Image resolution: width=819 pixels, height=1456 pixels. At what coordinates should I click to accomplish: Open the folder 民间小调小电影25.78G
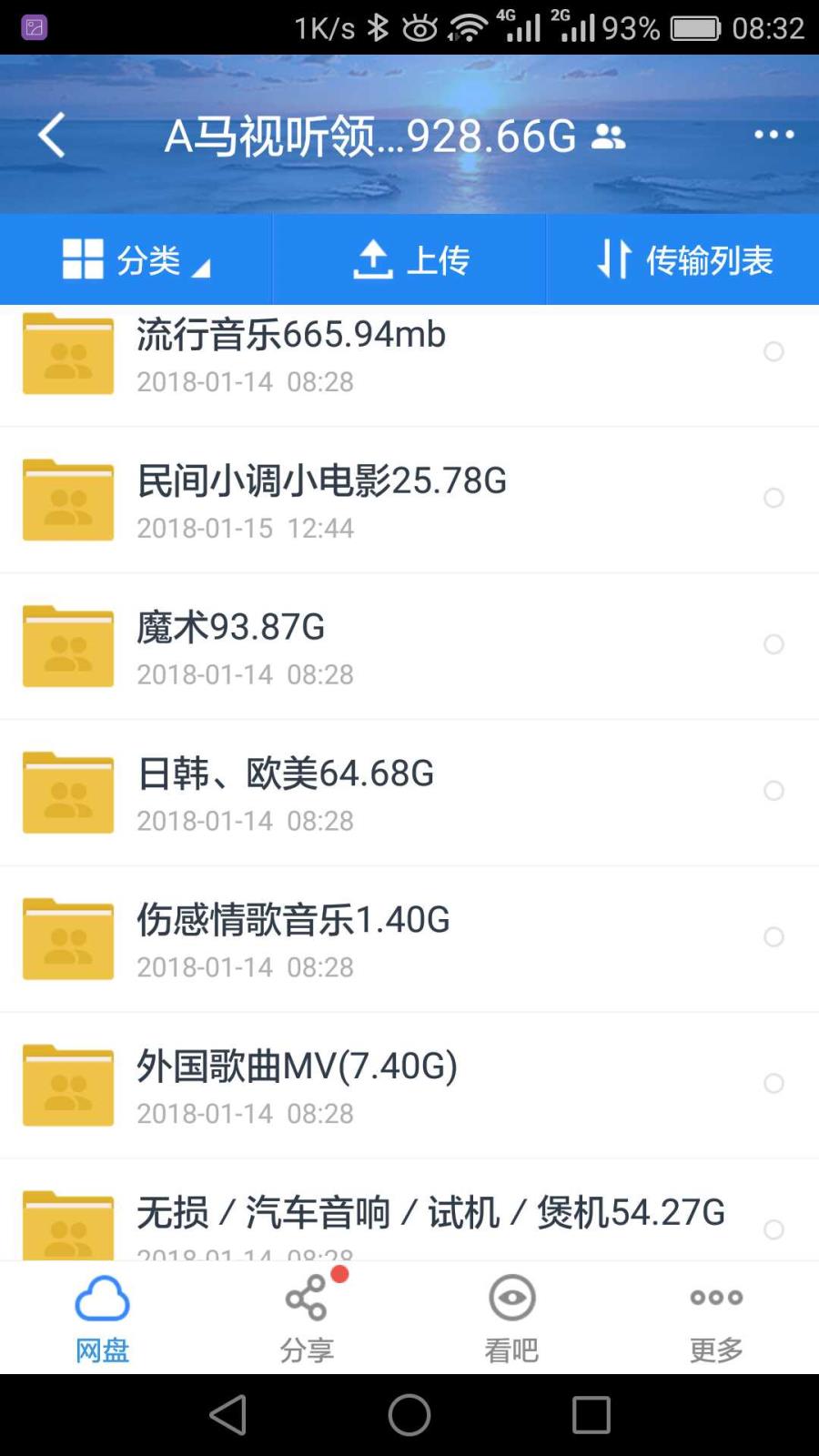tap(409, 500)
